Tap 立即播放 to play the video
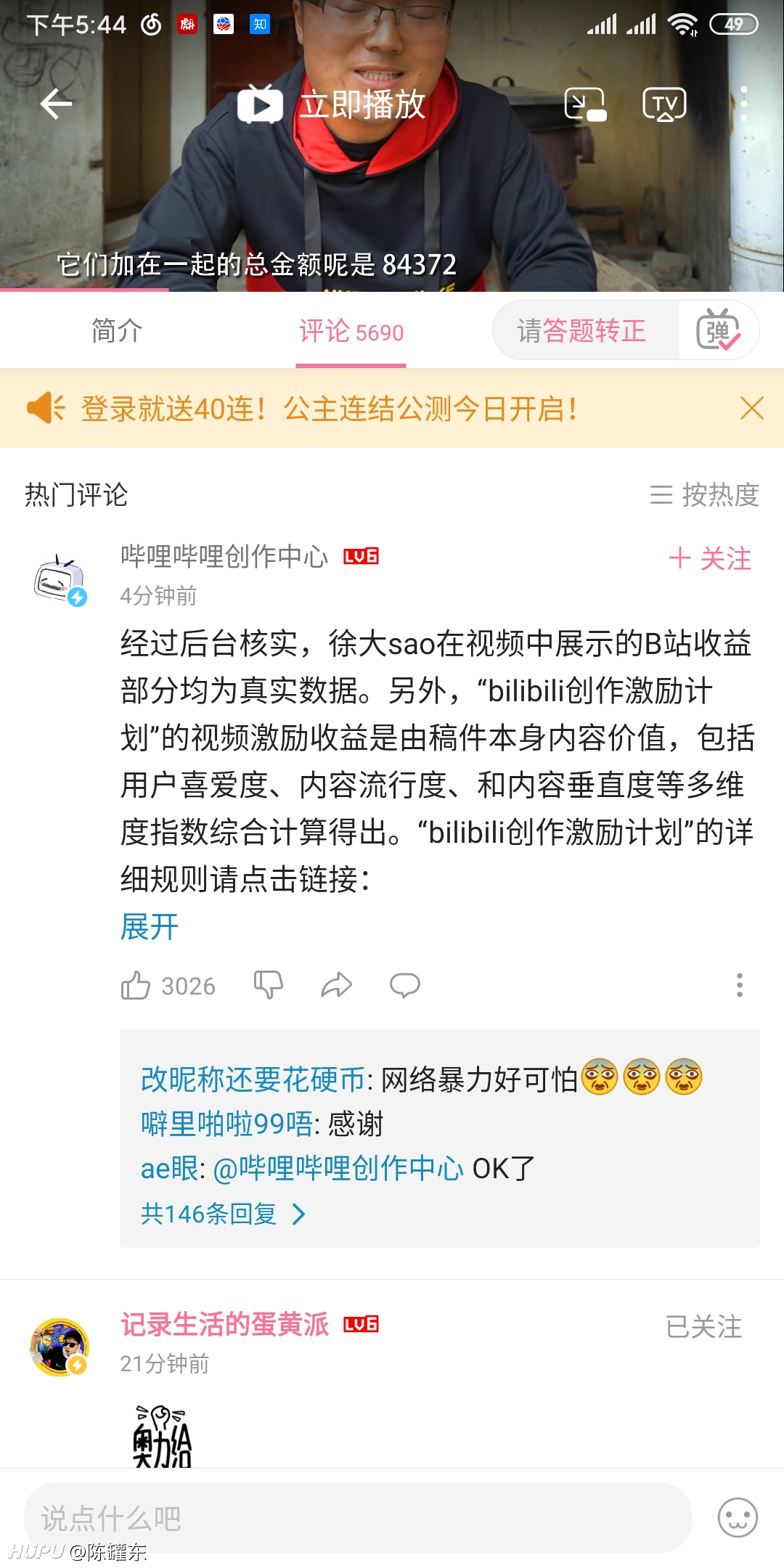784x1568 pixels. (x=332, y=104)
